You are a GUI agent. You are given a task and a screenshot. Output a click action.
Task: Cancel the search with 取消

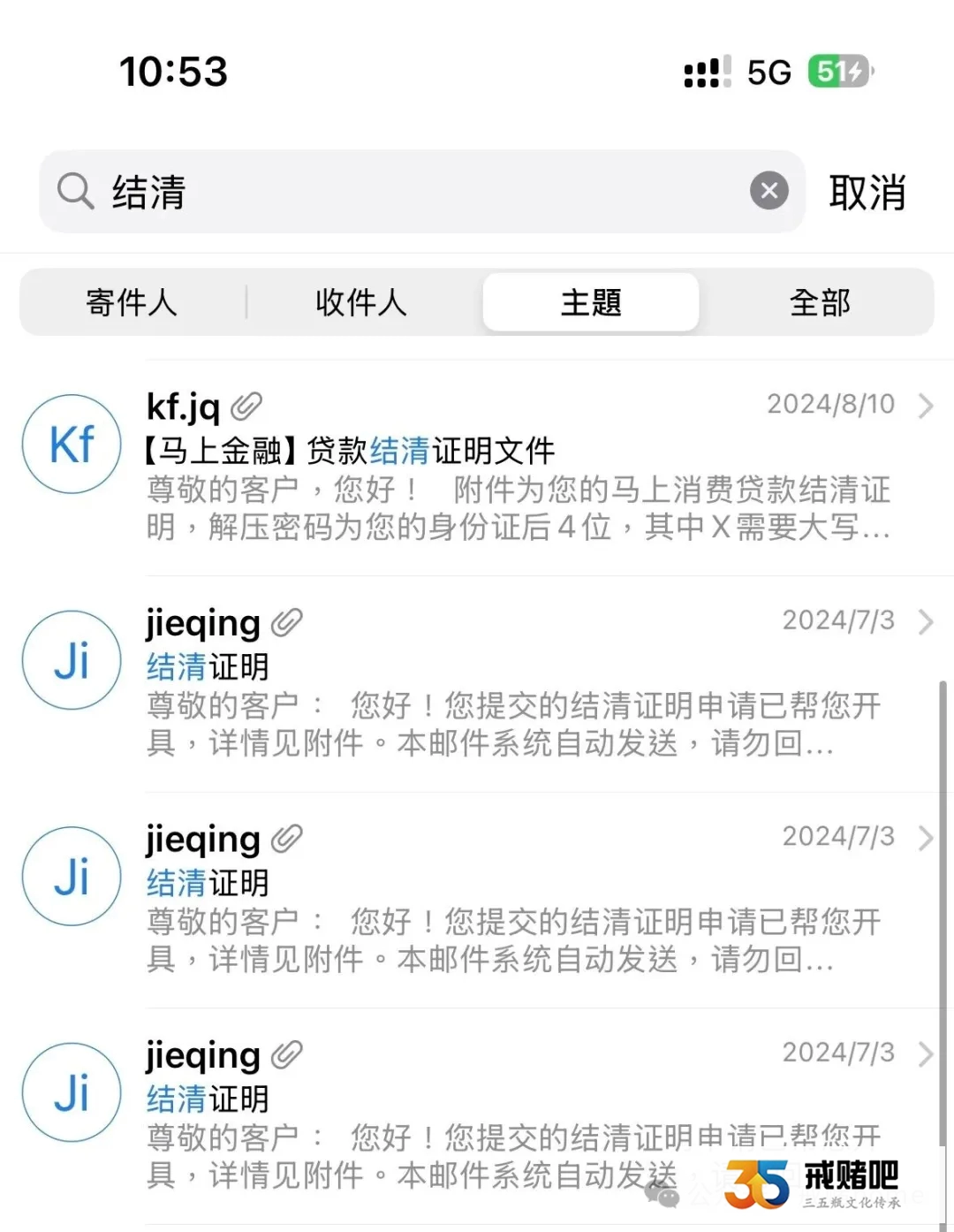tap(867, 193)
